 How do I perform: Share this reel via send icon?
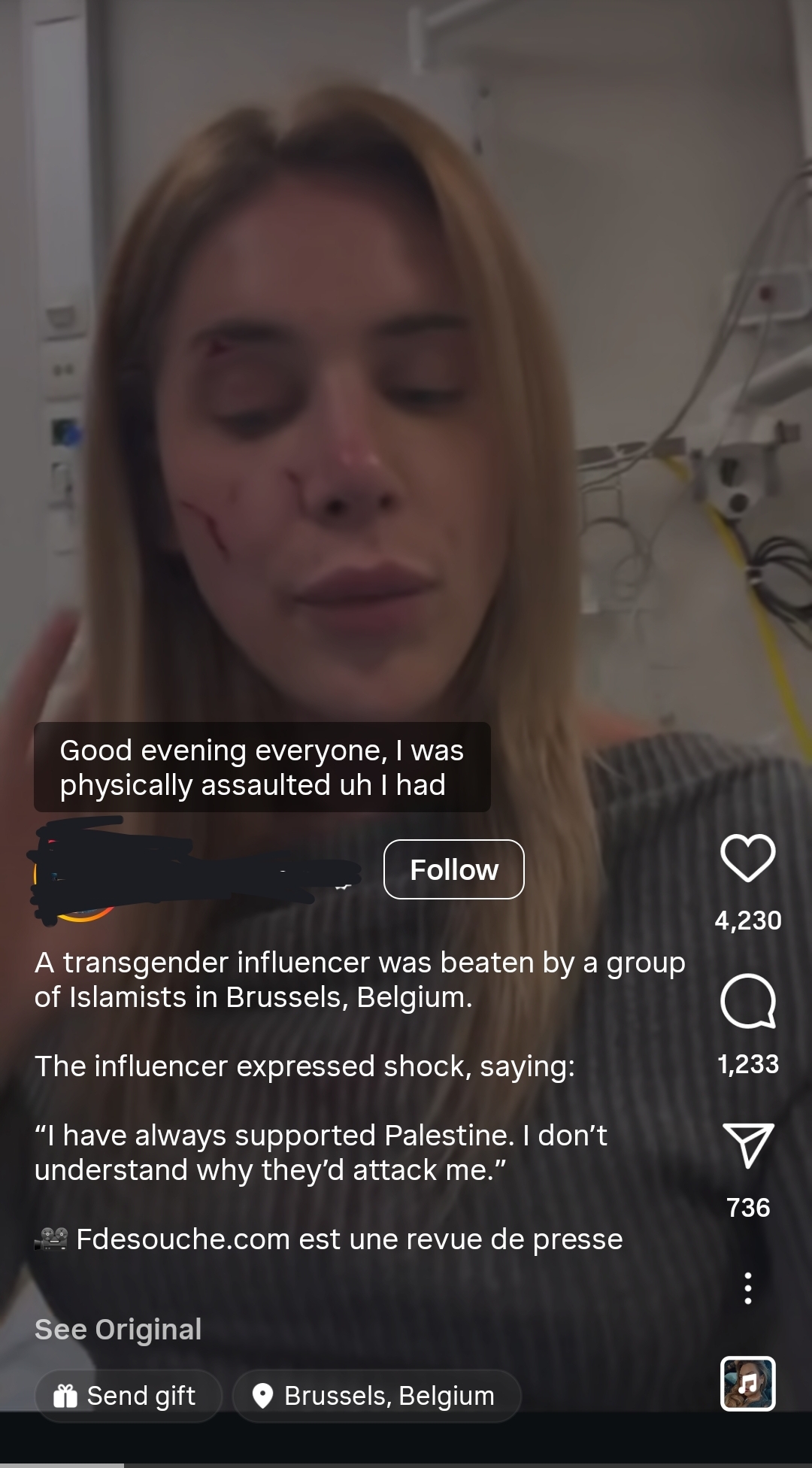pos(747,1145)
